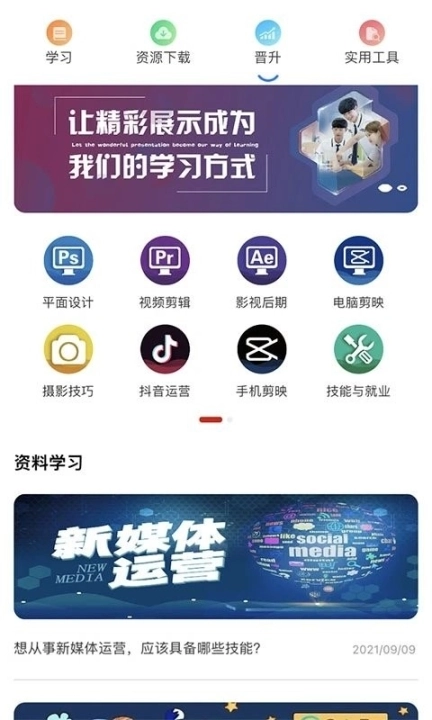
Task: Open the 让精彩展示成为我们的学习方式 banner
Action: coord(216,149)
